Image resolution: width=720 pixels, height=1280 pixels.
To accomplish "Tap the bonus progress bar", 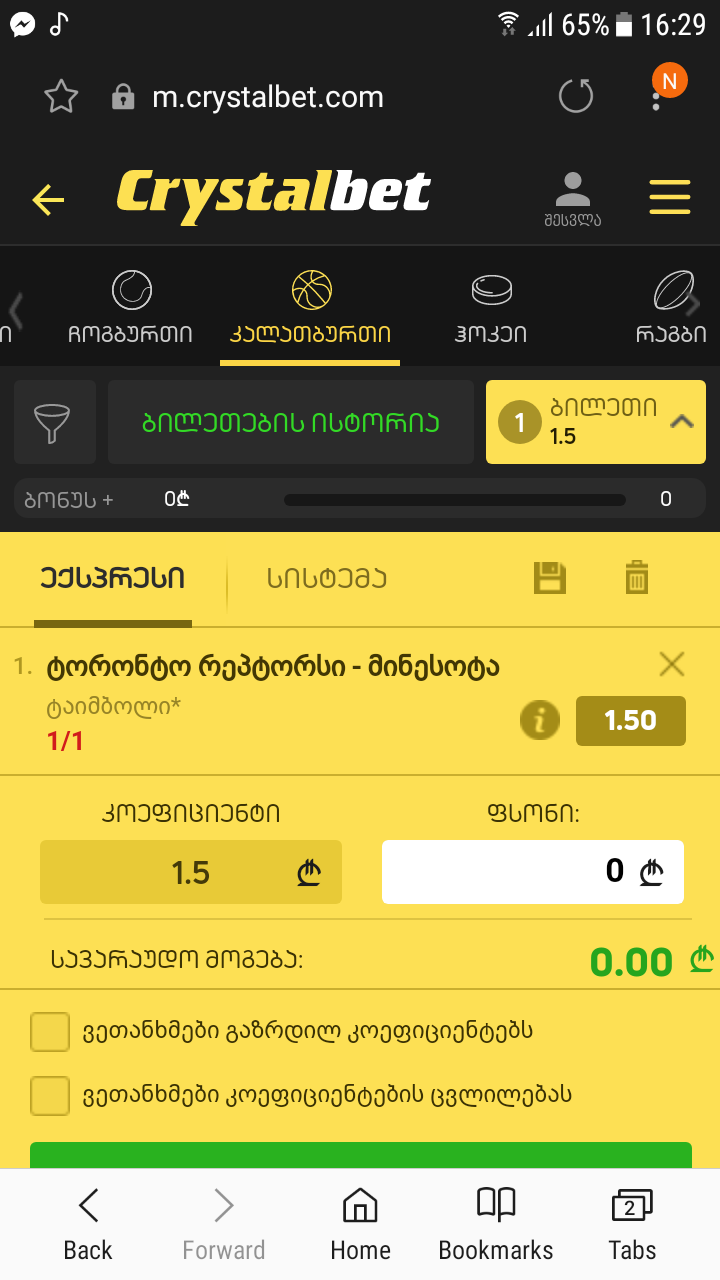I will coord(455,499).
